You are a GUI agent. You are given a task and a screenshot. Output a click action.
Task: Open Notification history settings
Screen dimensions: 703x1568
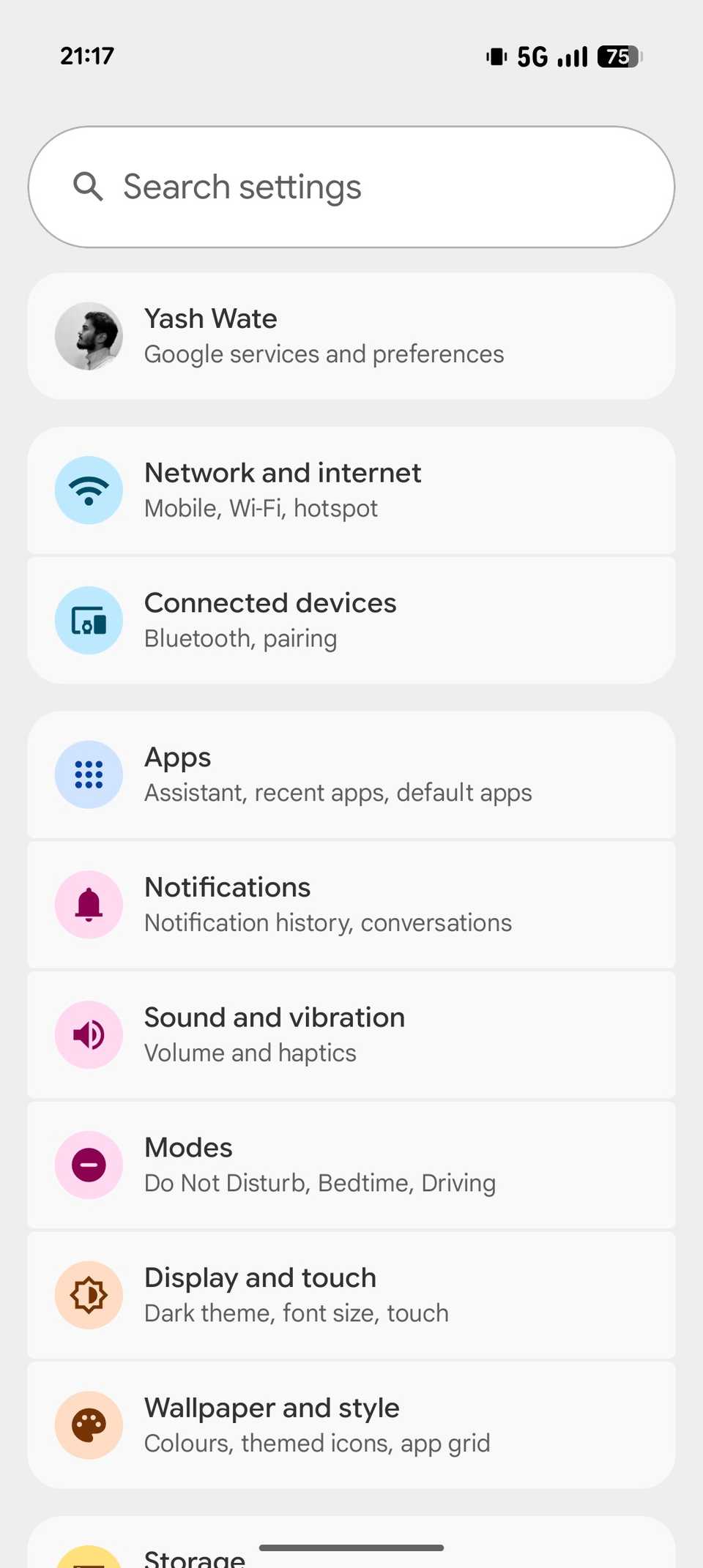[x=351, y=904]
